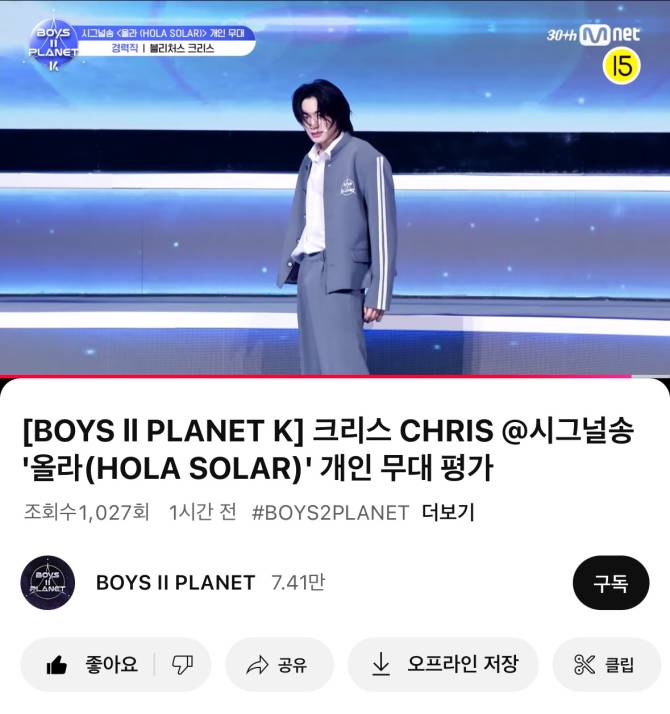
Task: Dislike the video with thumbs down
Action: click(182, 664)
